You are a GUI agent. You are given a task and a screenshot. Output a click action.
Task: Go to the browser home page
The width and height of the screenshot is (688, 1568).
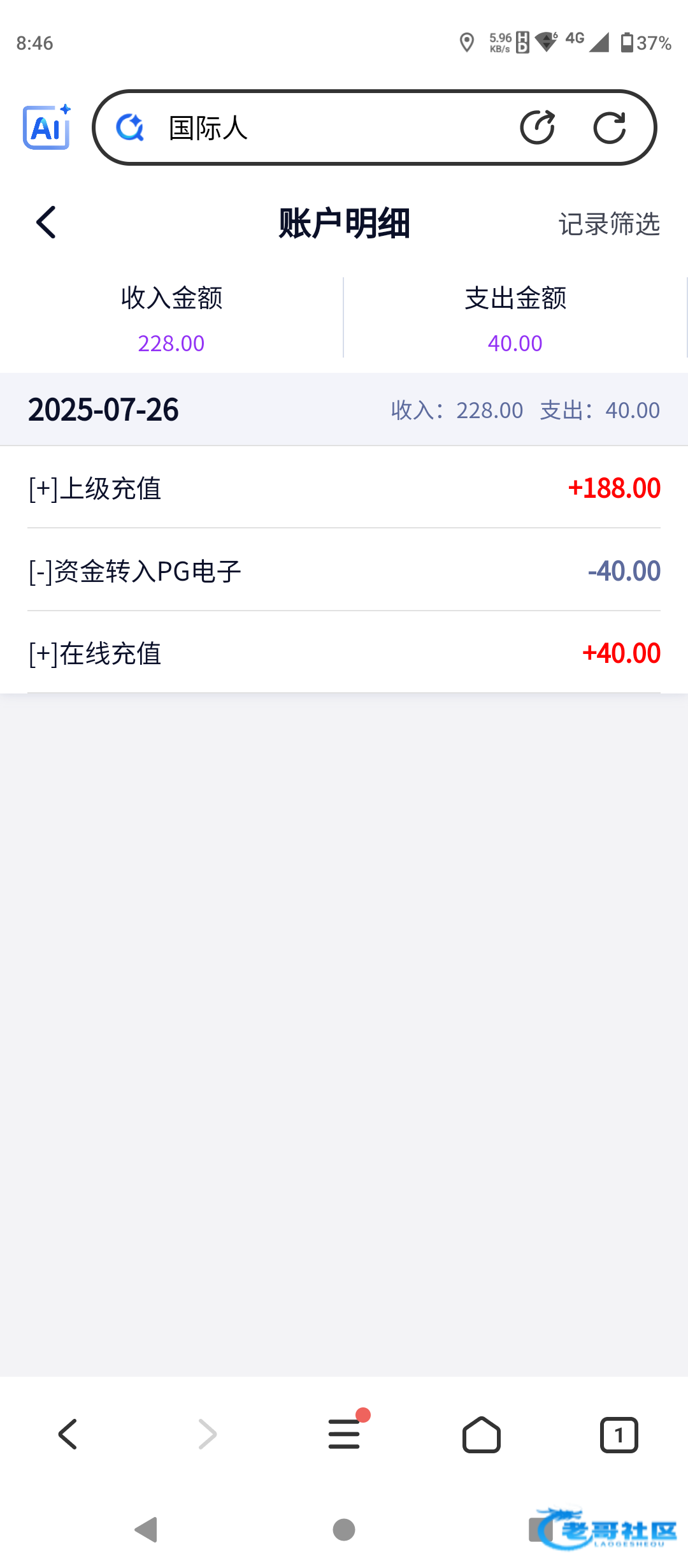pyautogui.click(x=482, y=1434)
